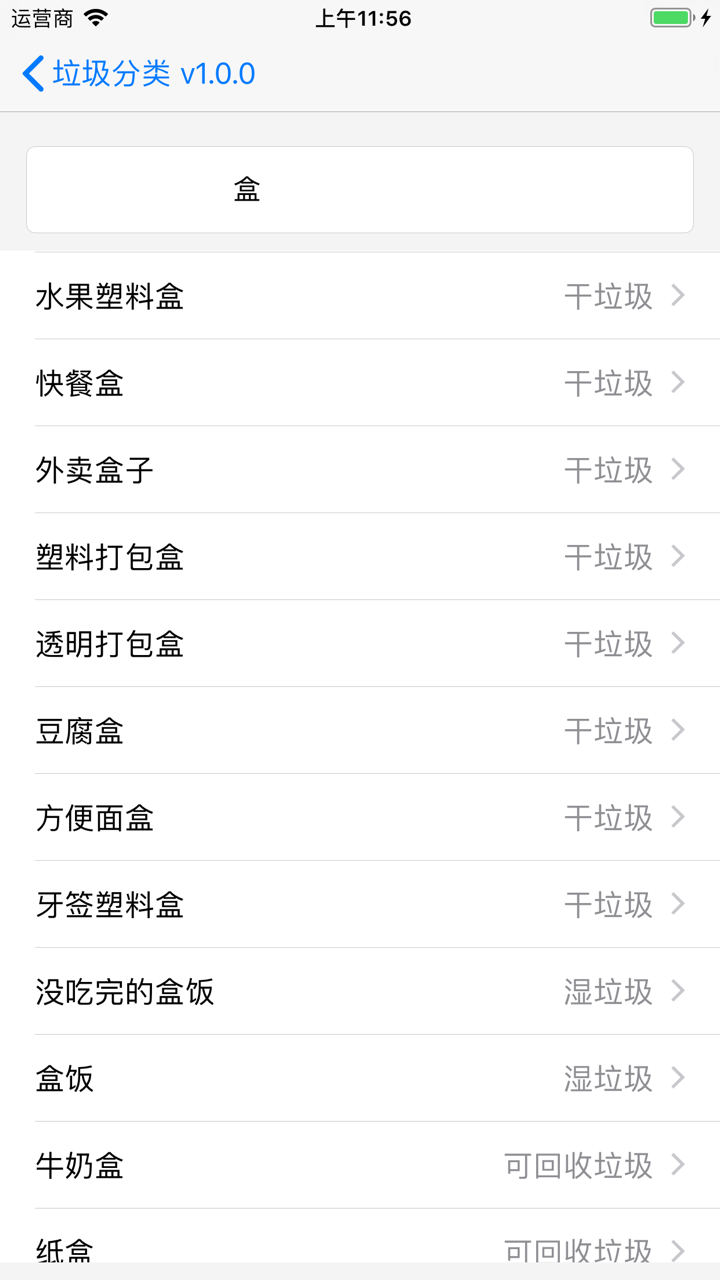Image resolution: width=720 pixels, height=1280 pixels.
Task: Tap the chevron beside 快餐盒
Action: point(678,383)
